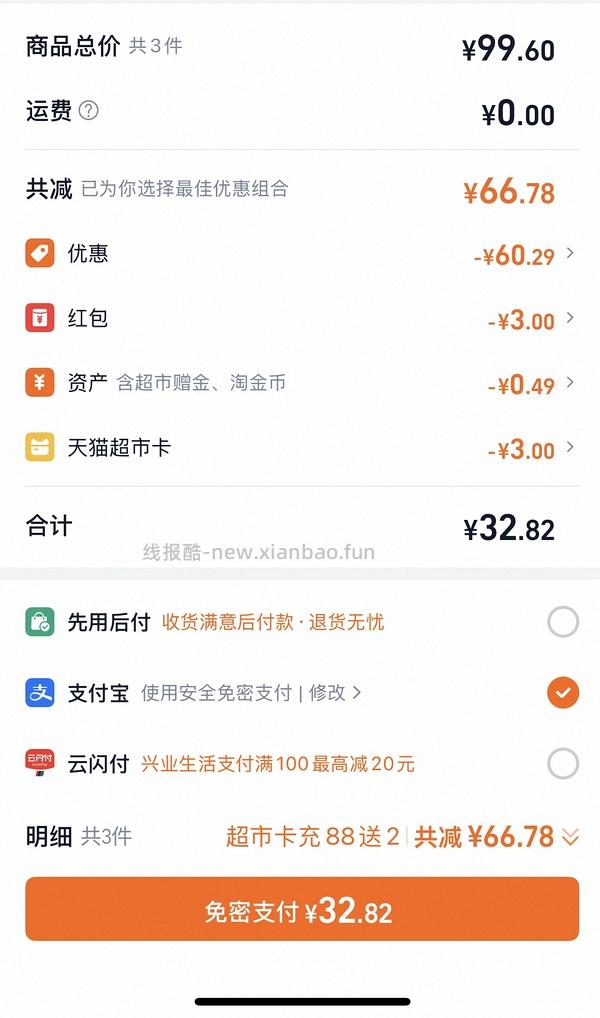
Task: Select 先用后付 as payment method
Action: click(x=563, y=623)
